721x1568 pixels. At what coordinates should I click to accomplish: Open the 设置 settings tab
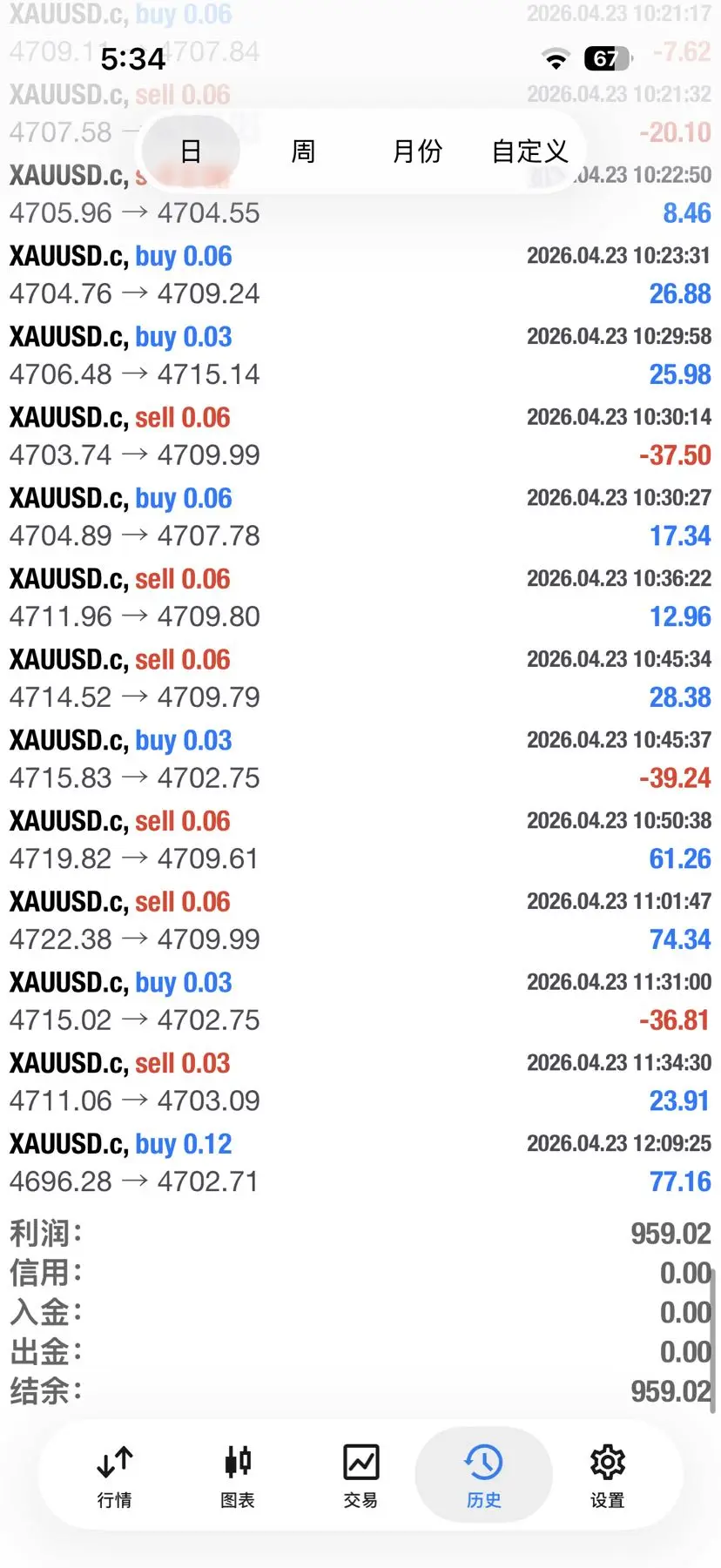[607, 1475]
